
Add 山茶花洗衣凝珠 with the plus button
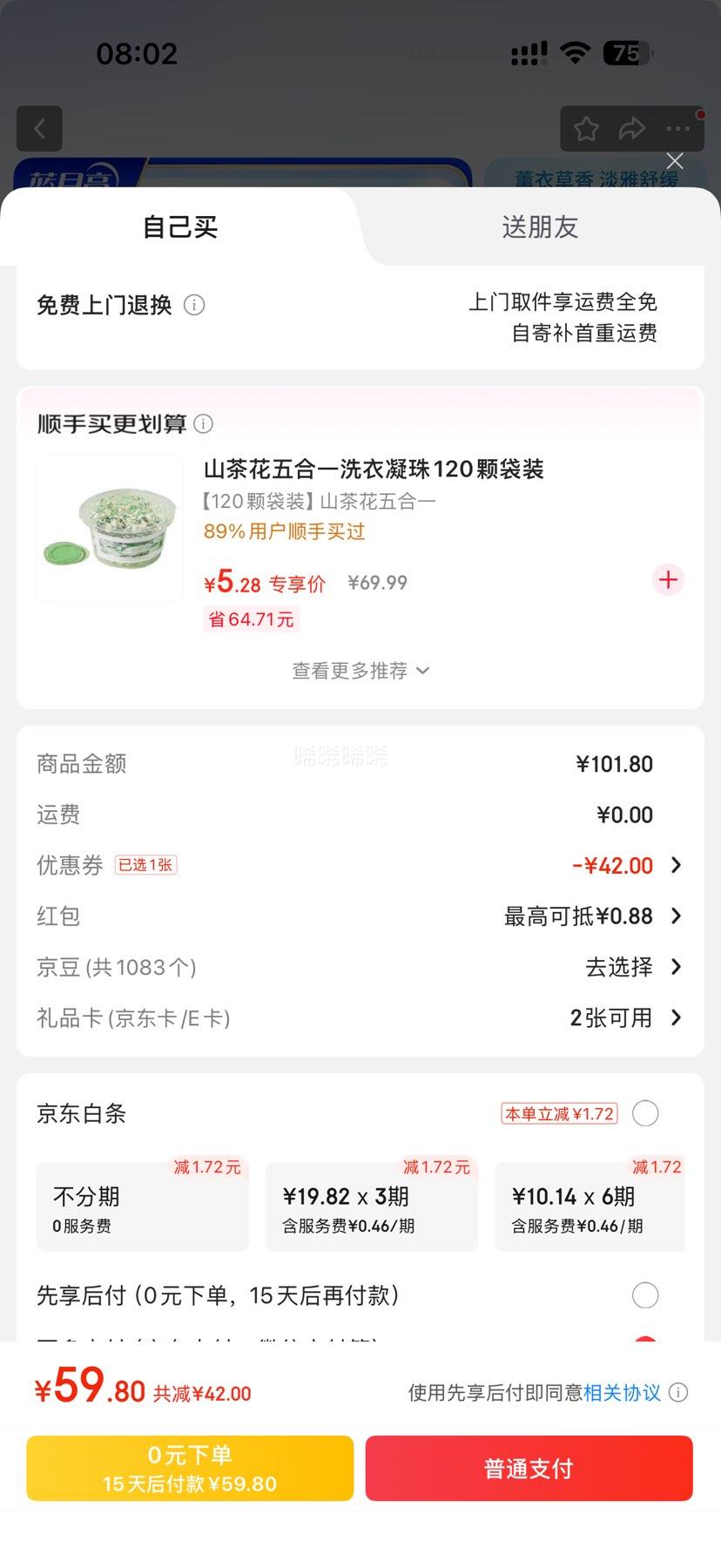pyautogui.click(x=668, y=580)
